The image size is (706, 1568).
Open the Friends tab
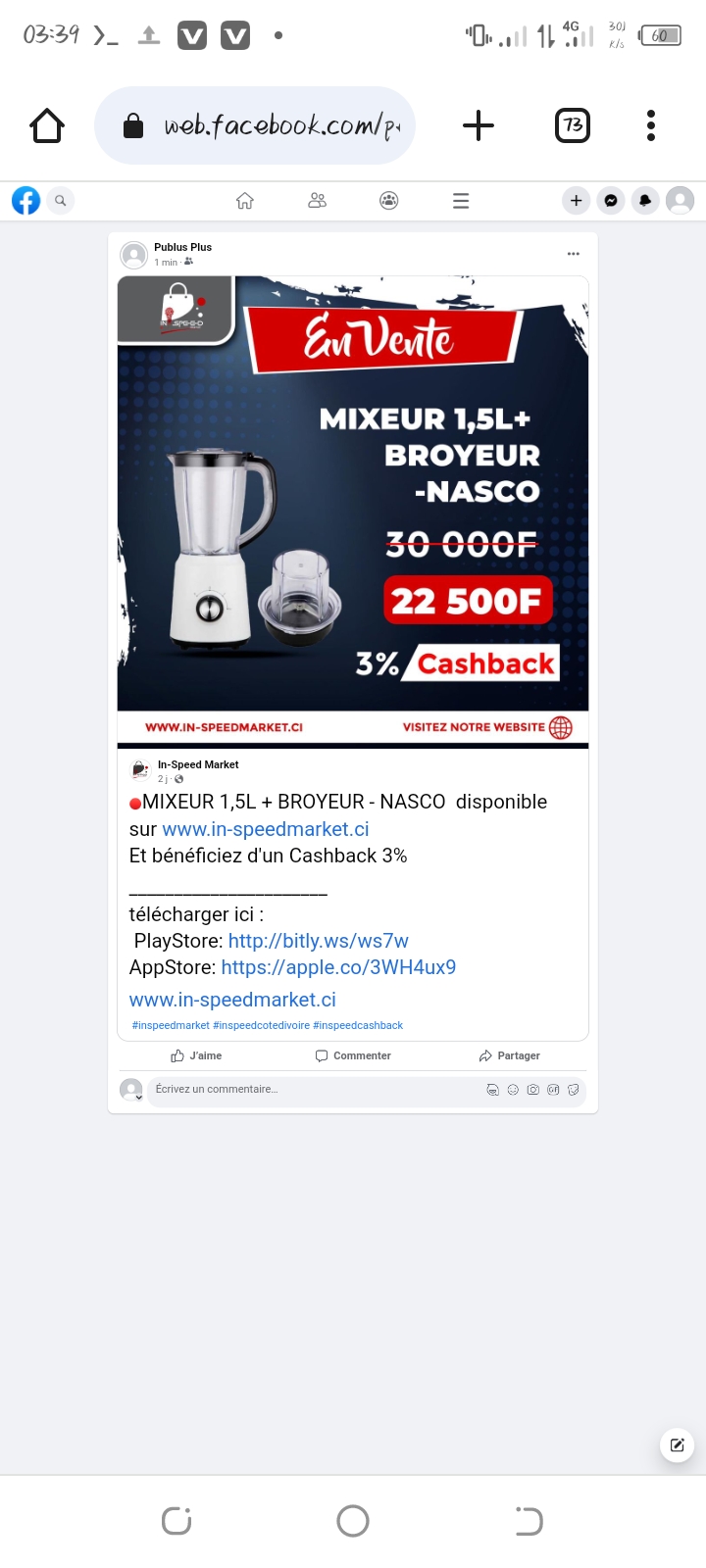317,201
